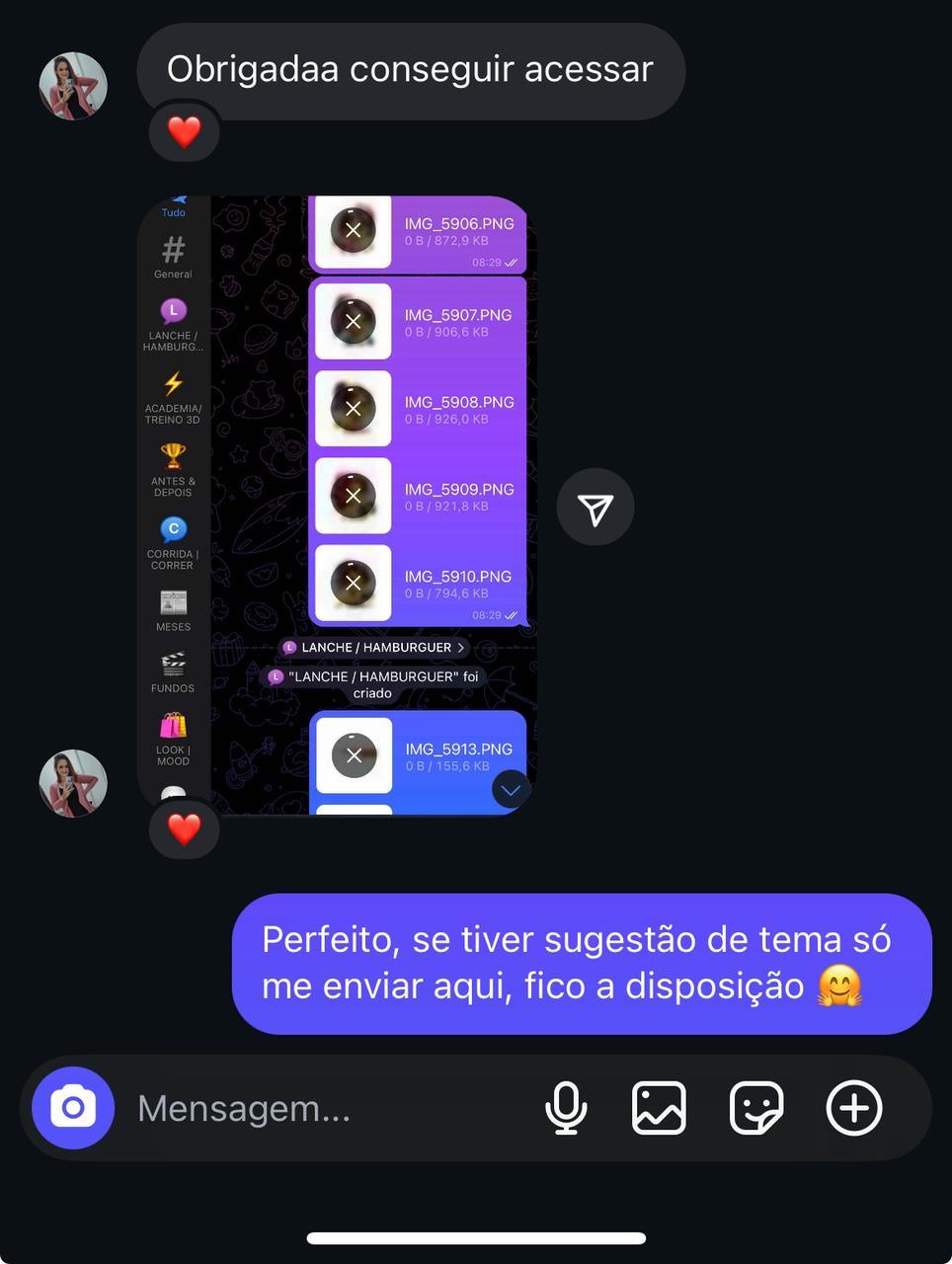Screen dimensions: 952x1264
Task: Open sender profile picture beside Obrigadaa message
Action: pyautogui.click(x=73, y=86)
